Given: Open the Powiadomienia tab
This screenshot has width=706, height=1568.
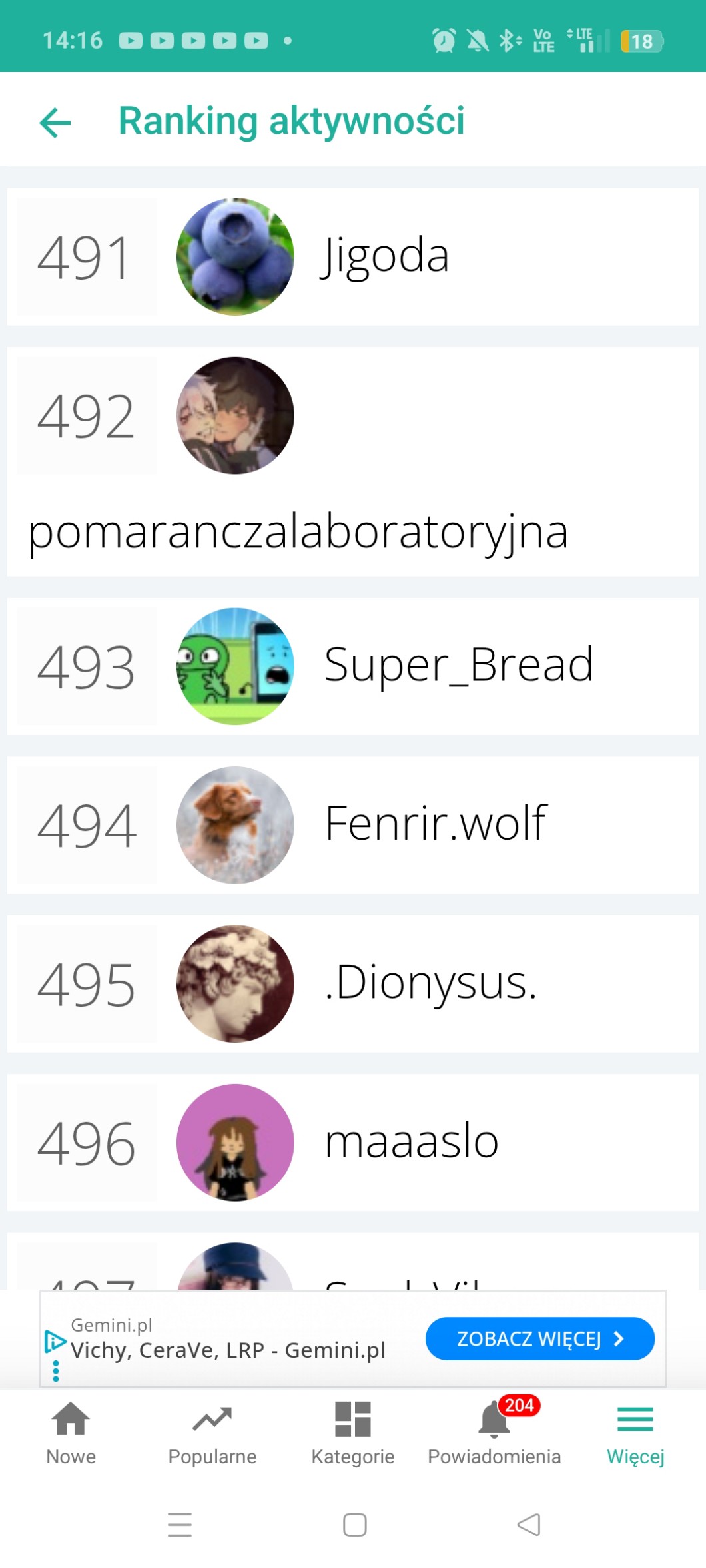Looking at the screenshot, I should coord(494,1432).
